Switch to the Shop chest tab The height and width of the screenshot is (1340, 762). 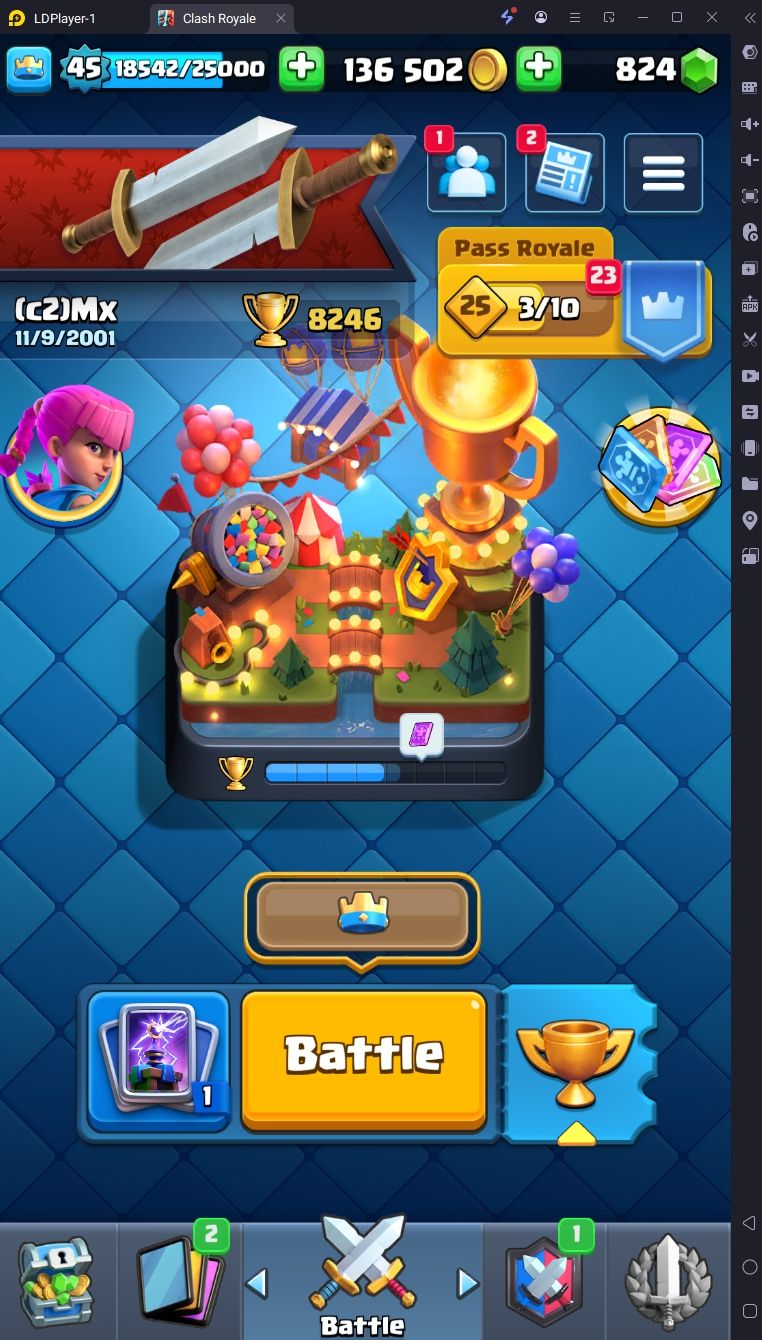(x=56, y=1278)
